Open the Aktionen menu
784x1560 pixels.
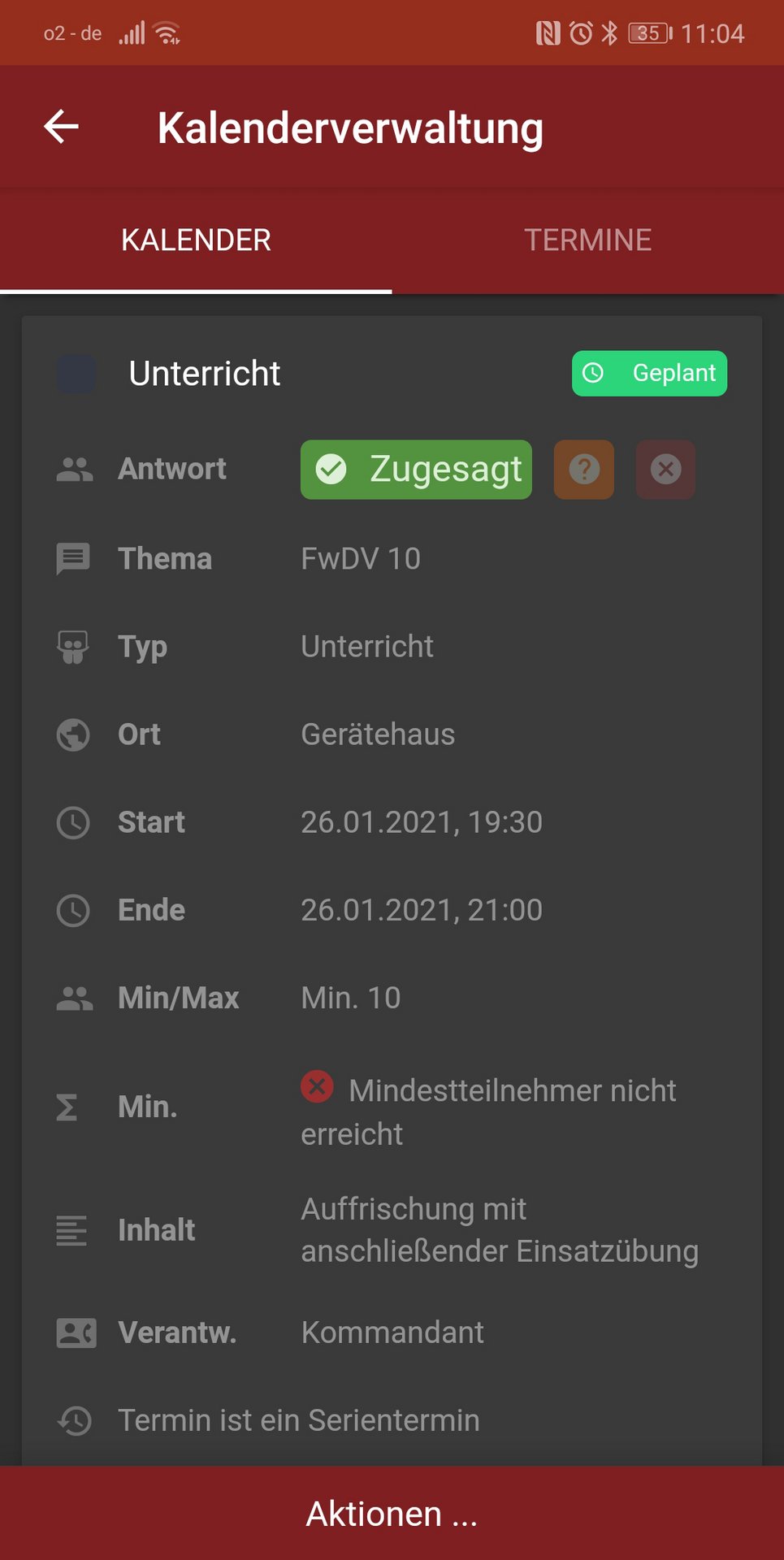tap(392, 1513)
